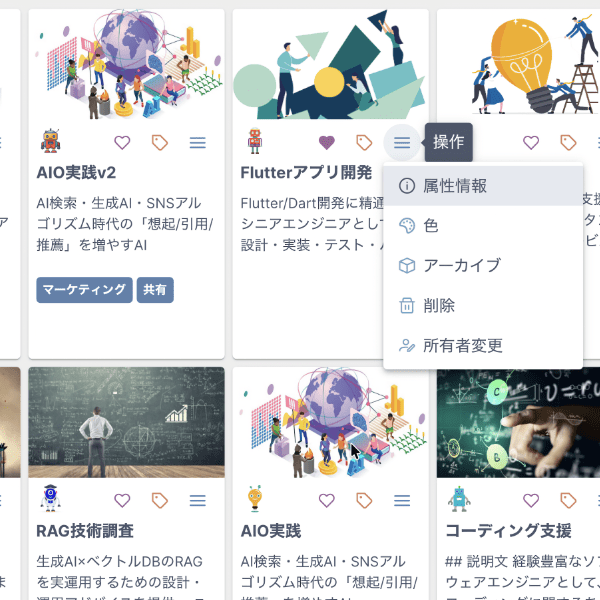Select 色 from the operations menu
The image size is (600, 600).
tap(483, 226)
